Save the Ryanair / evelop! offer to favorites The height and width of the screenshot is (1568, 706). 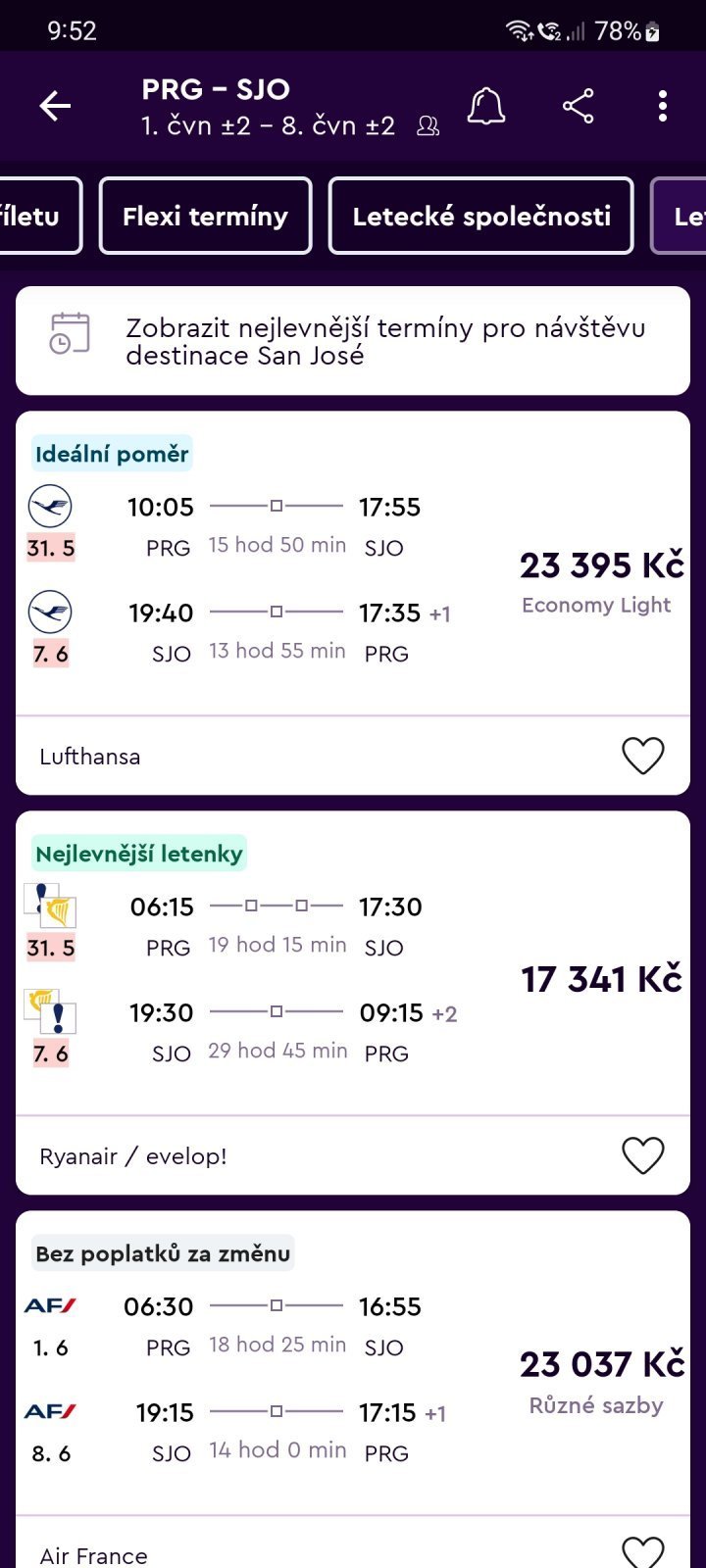(643, 1155)
